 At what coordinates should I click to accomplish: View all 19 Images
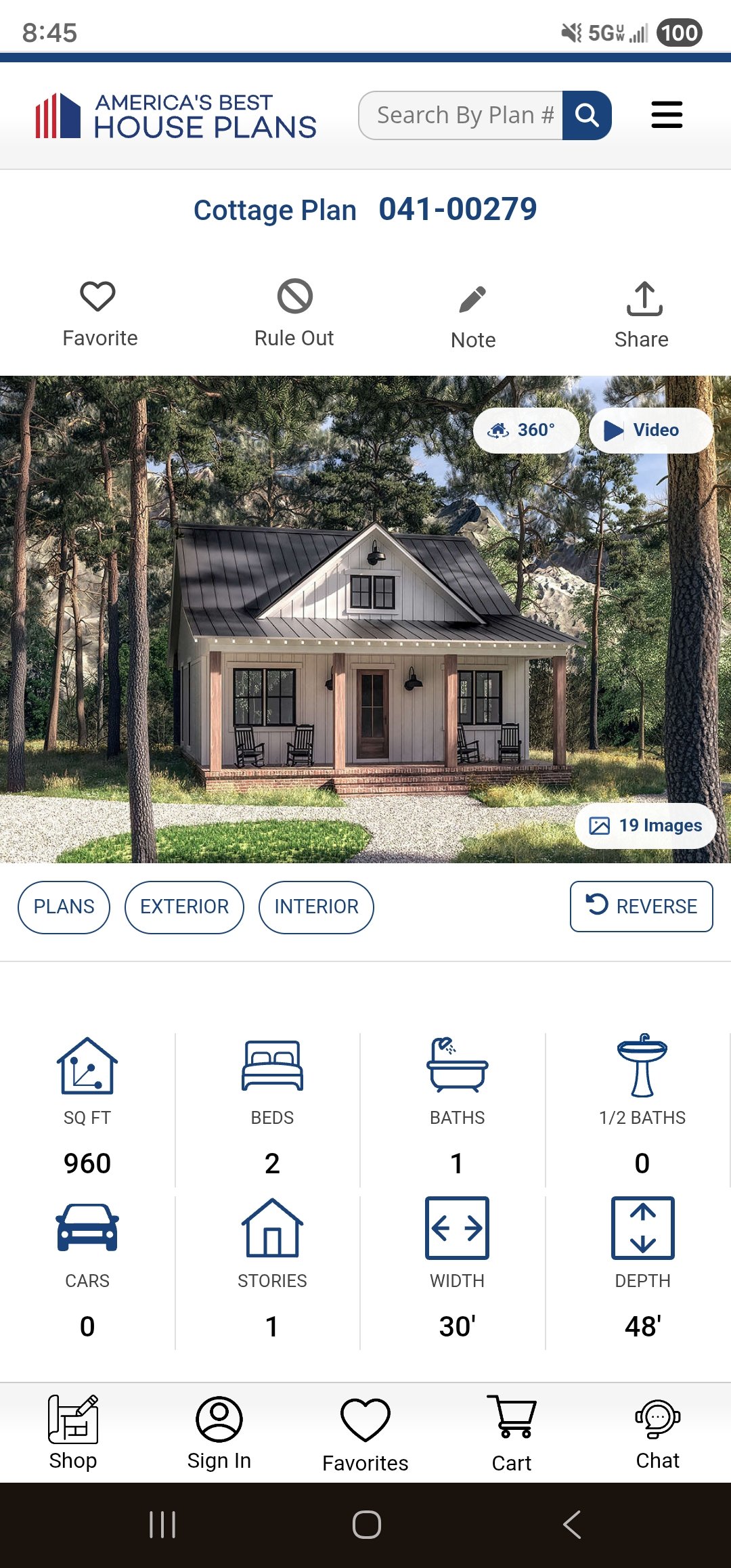646,825
